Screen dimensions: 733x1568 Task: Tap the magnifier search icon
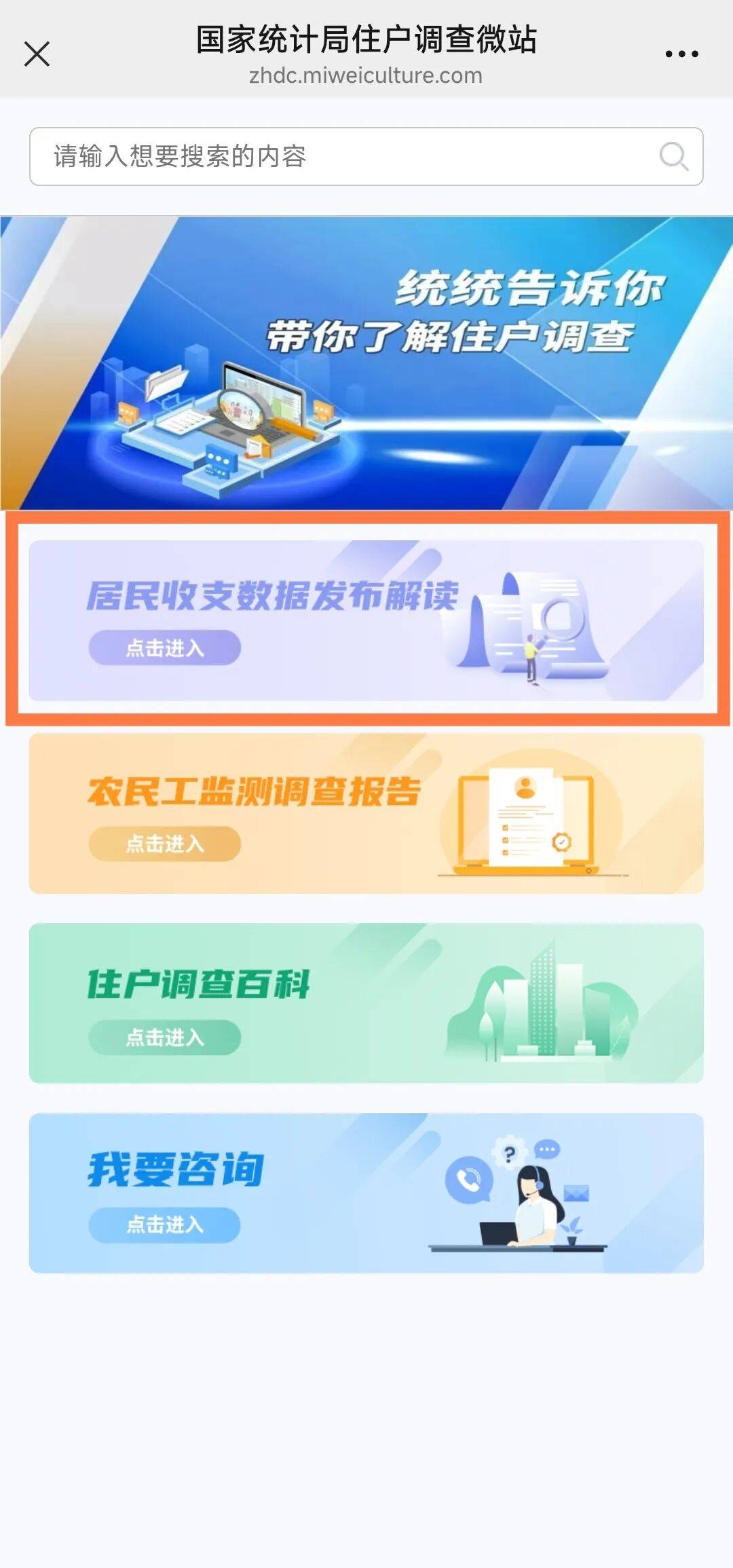(x=673, y=157)
